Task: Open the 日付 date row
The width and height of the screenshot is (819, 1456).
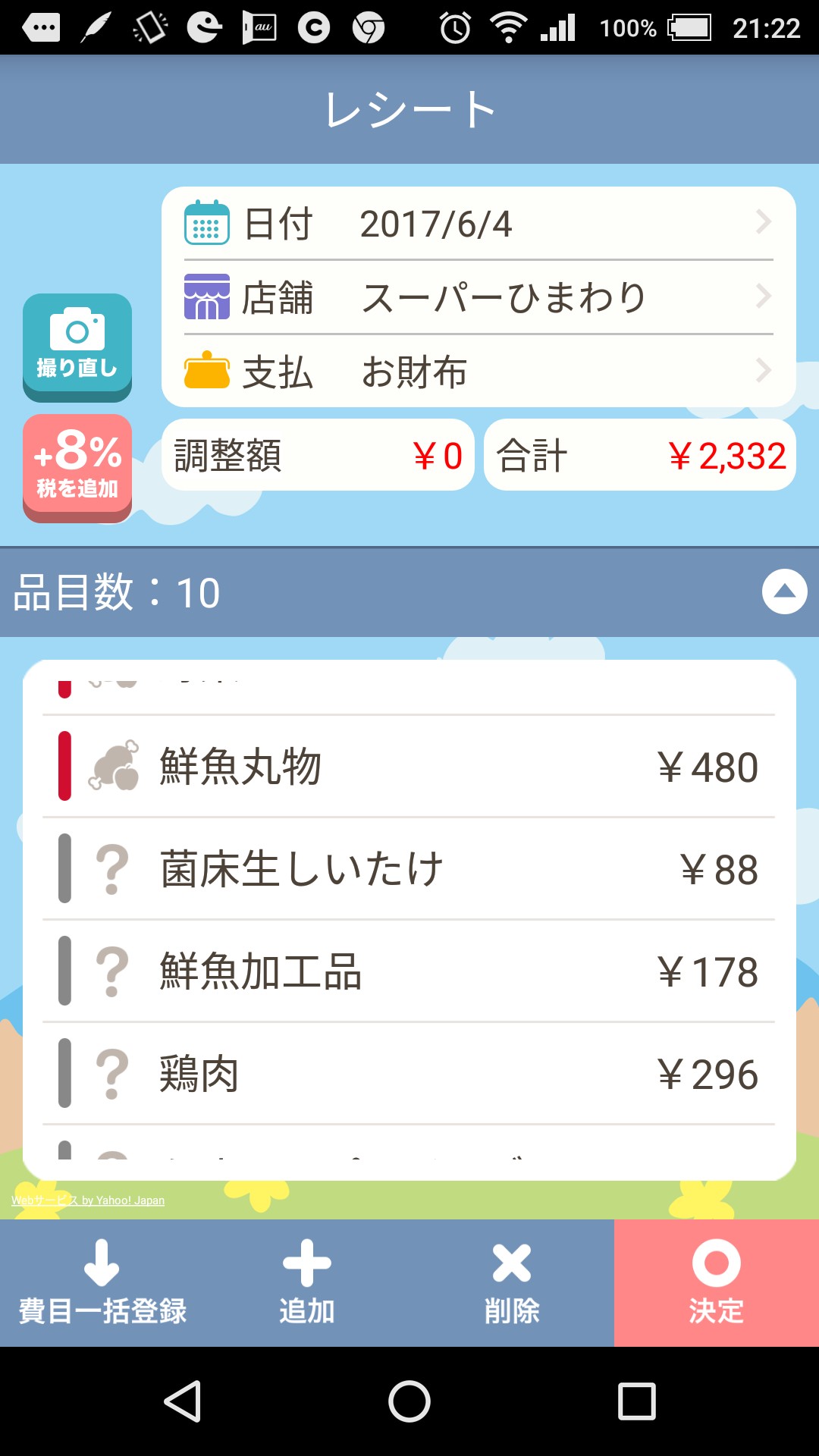Action: click(479, 224)
